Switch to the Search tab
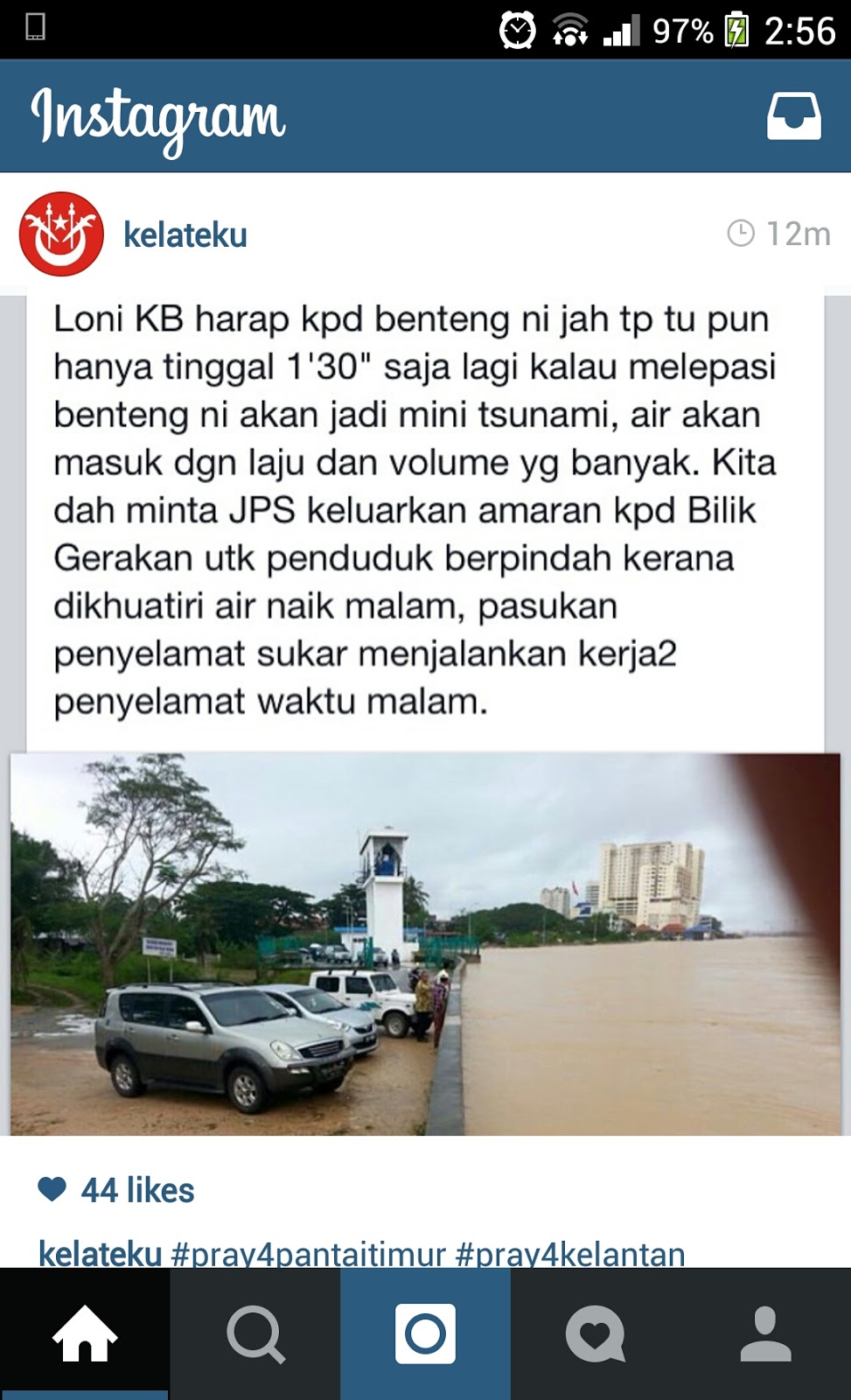Screen dimensions: 851x1400 pos(255,1333)
